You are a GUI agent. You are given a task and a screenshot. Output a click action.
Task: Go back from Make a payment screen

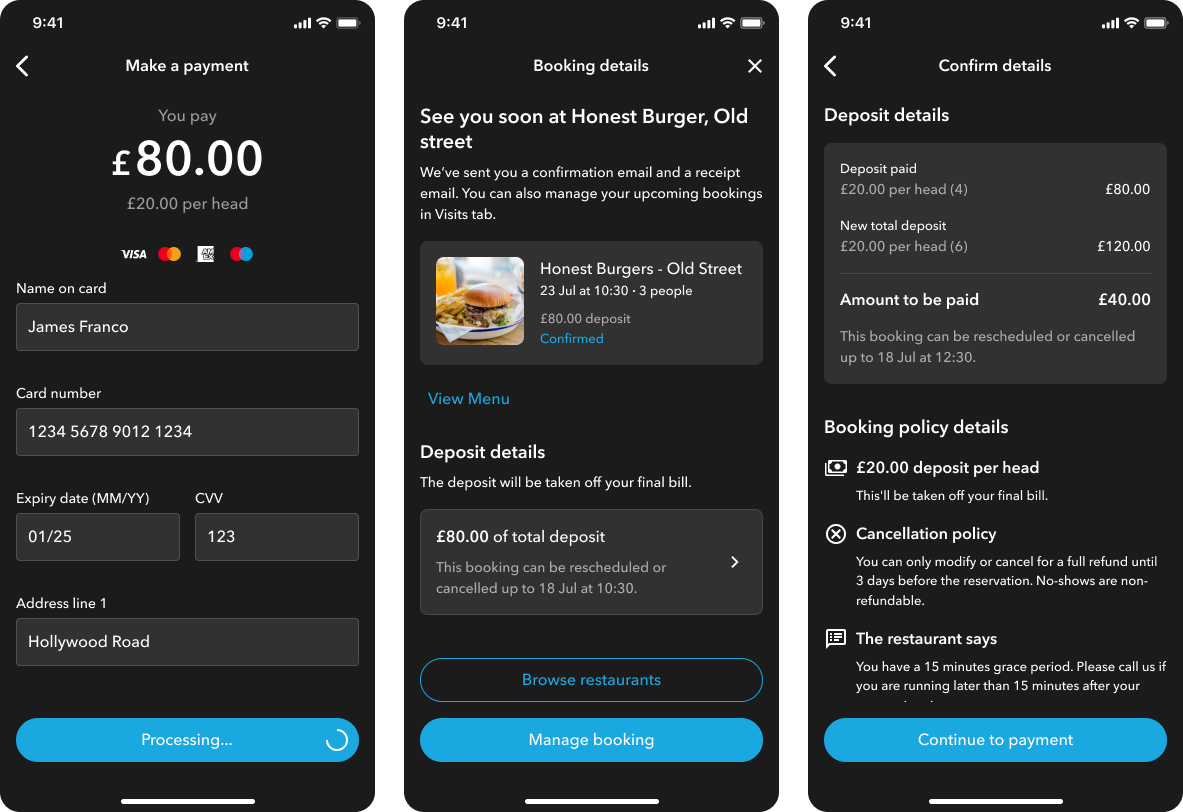coord(23,66)
